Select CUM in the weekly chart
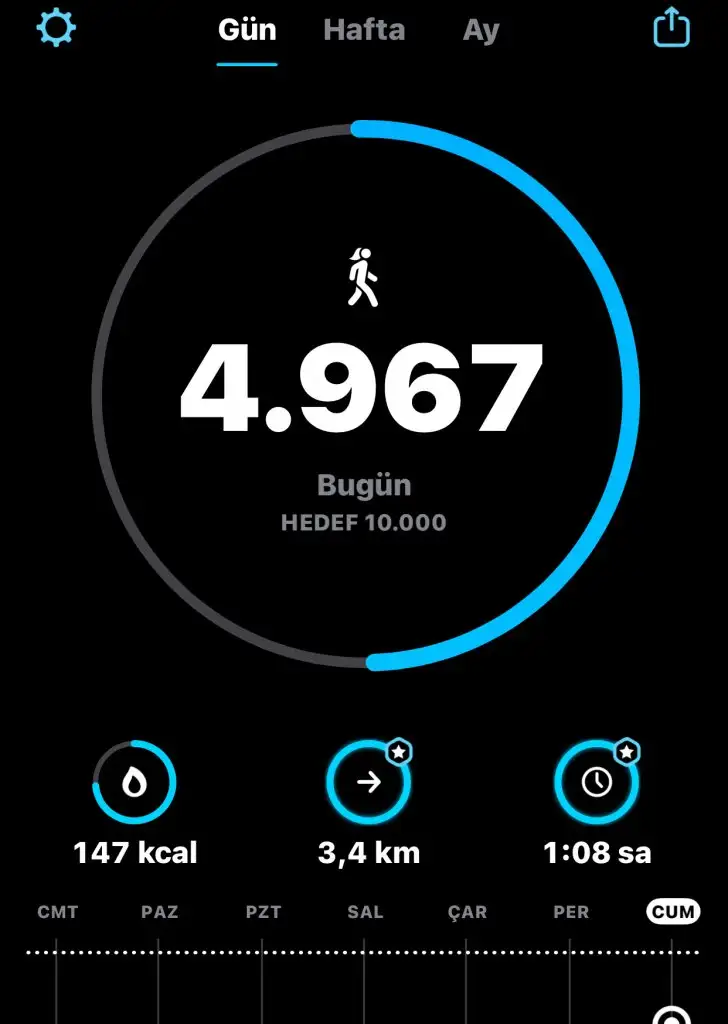The width and height of the screenshot is (728, 1024). (672, 912)
